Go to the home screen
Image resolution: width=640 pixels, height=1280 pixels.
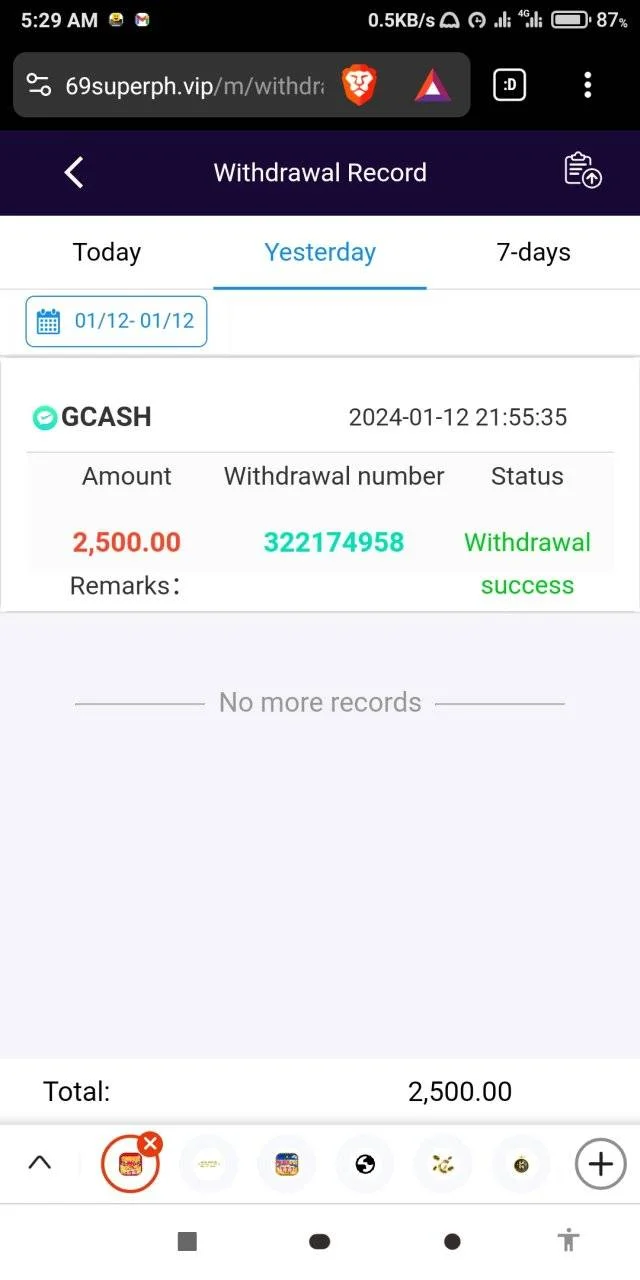pyautogui.click(x=320, y=1241)
